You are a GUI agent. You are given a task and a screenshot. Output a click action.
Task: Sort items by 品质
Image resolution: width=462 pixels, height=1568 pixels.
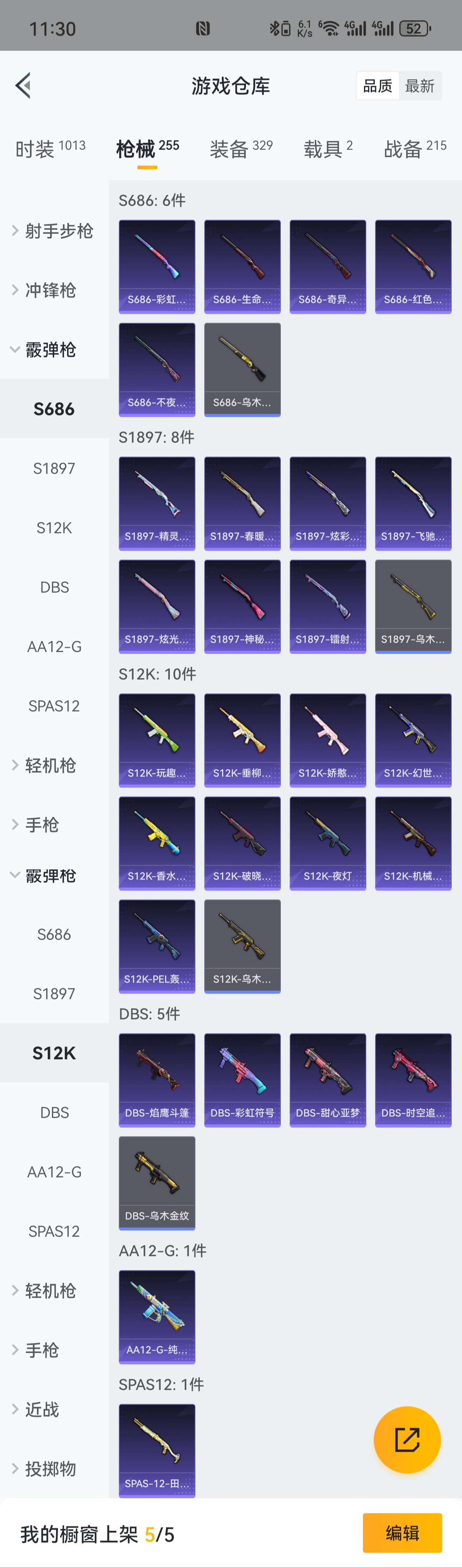(x=377, y=86)
